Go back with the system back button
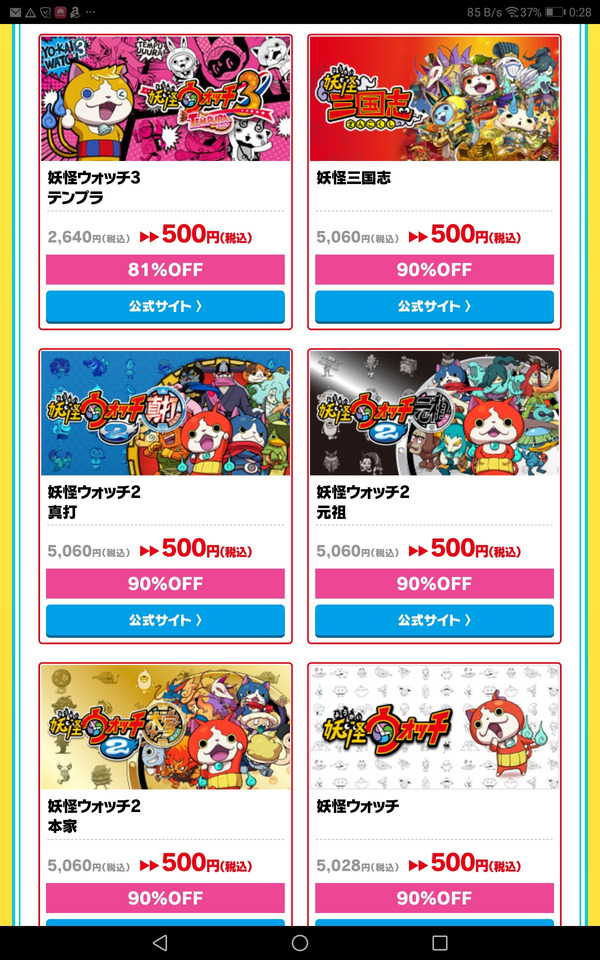600x960 pixels. coord(160,943)
